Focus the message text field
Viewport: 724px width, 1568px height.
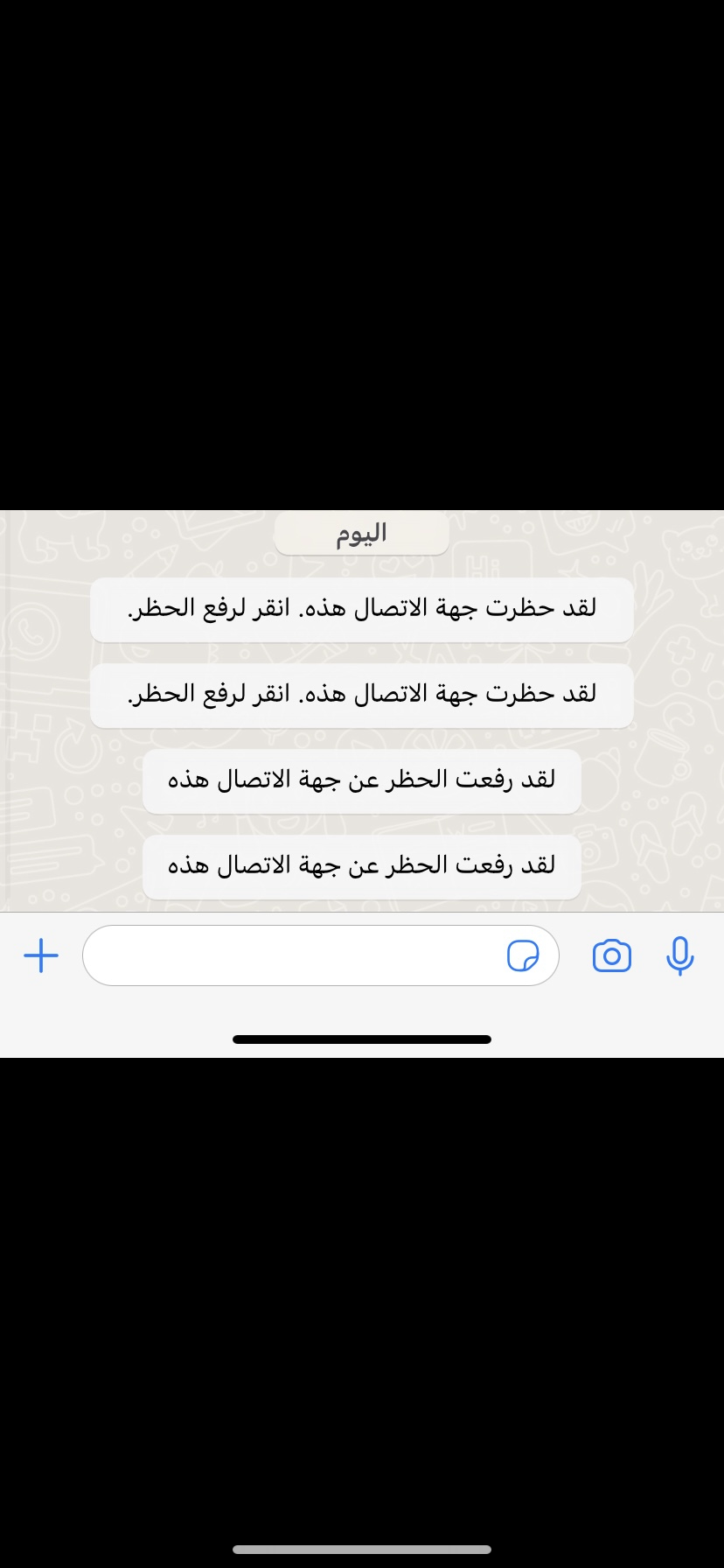(x=293, y=955)
